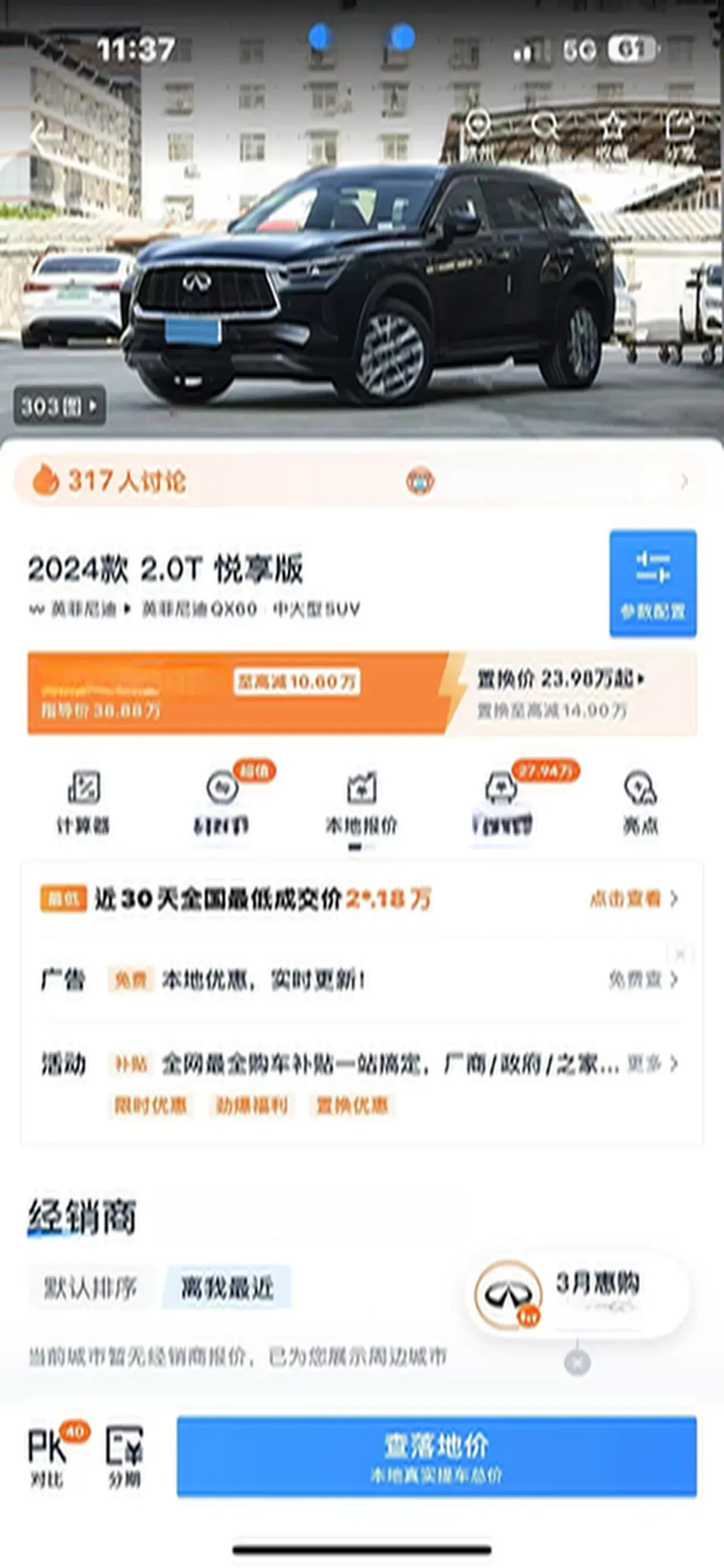
Task: Open 参数配置 specifications
Action: (653, 583)
